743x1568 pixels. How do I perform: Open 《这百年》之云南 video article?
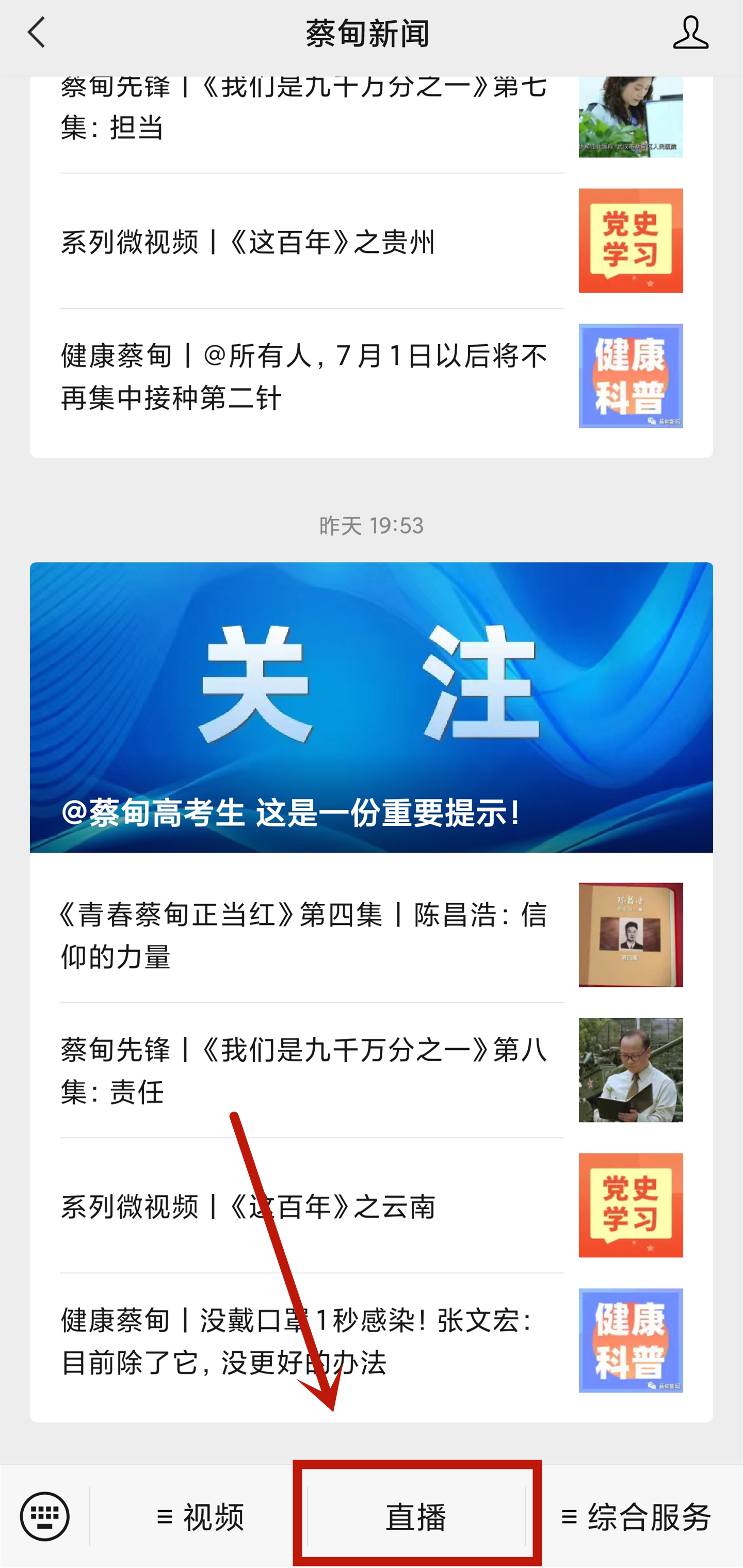click(x=304, y=1206)
